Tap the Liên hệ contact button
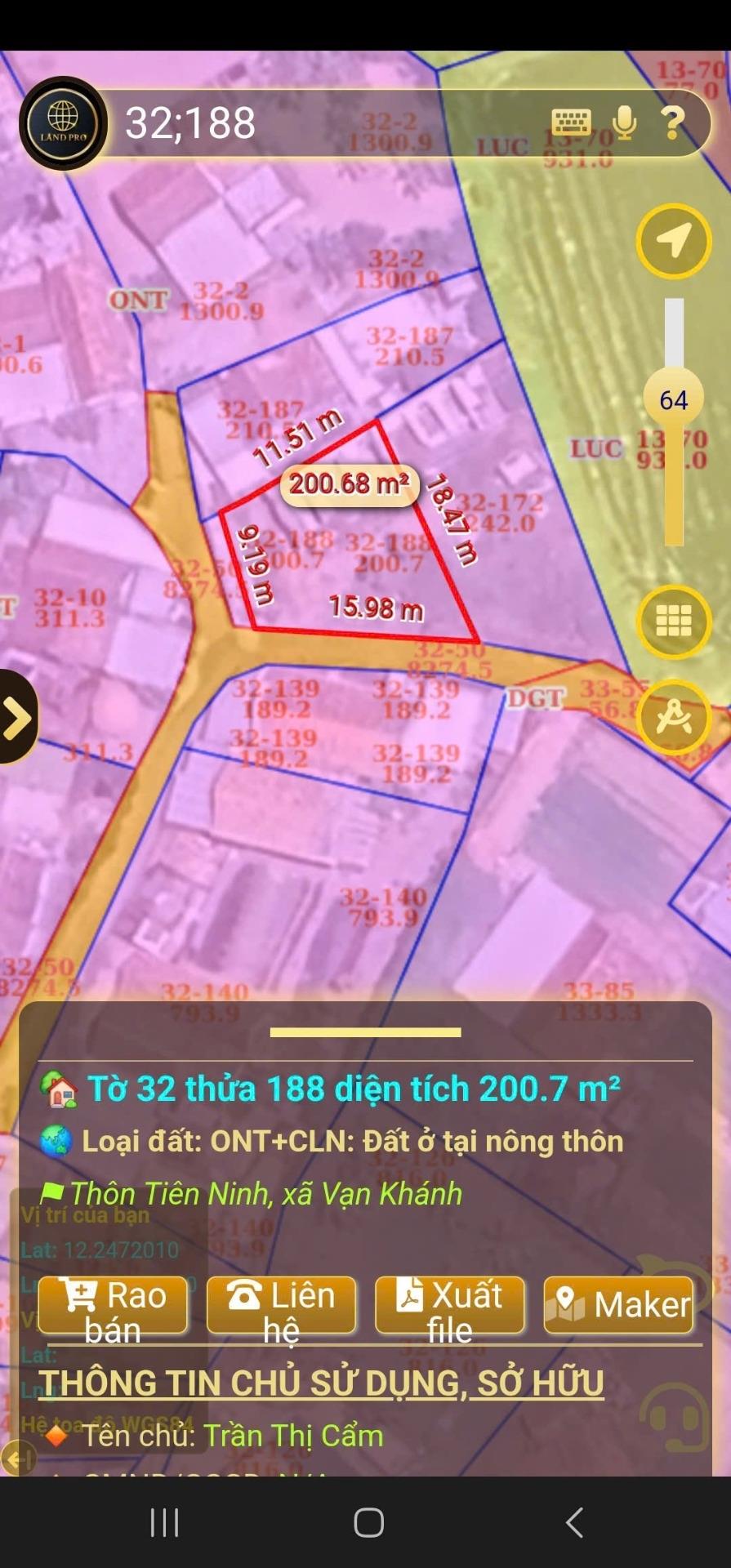 (281, 1306)
